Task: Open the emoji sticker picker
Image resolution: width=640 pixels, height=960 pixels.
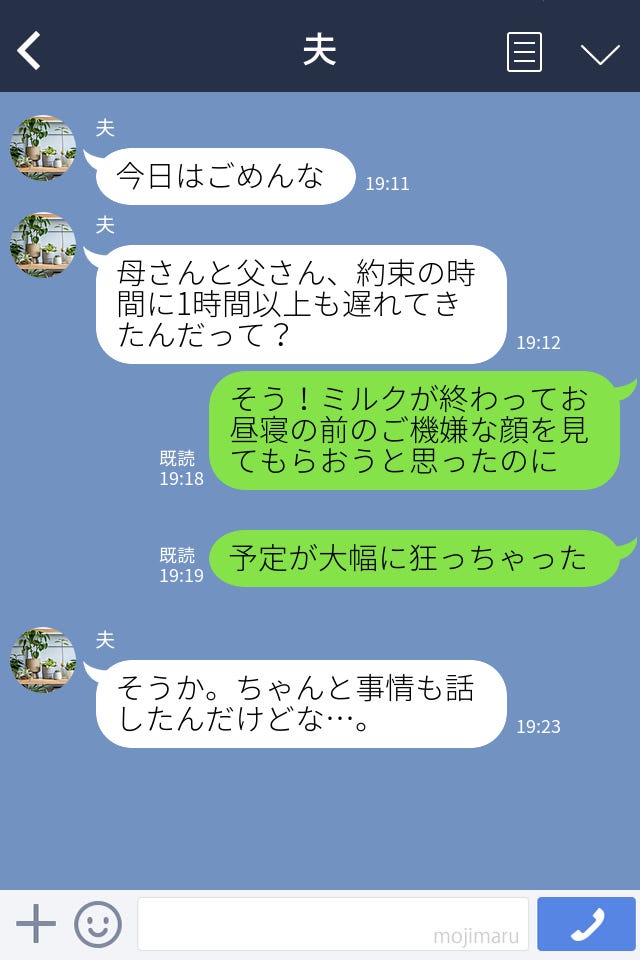Action: [x=98, y=924]
